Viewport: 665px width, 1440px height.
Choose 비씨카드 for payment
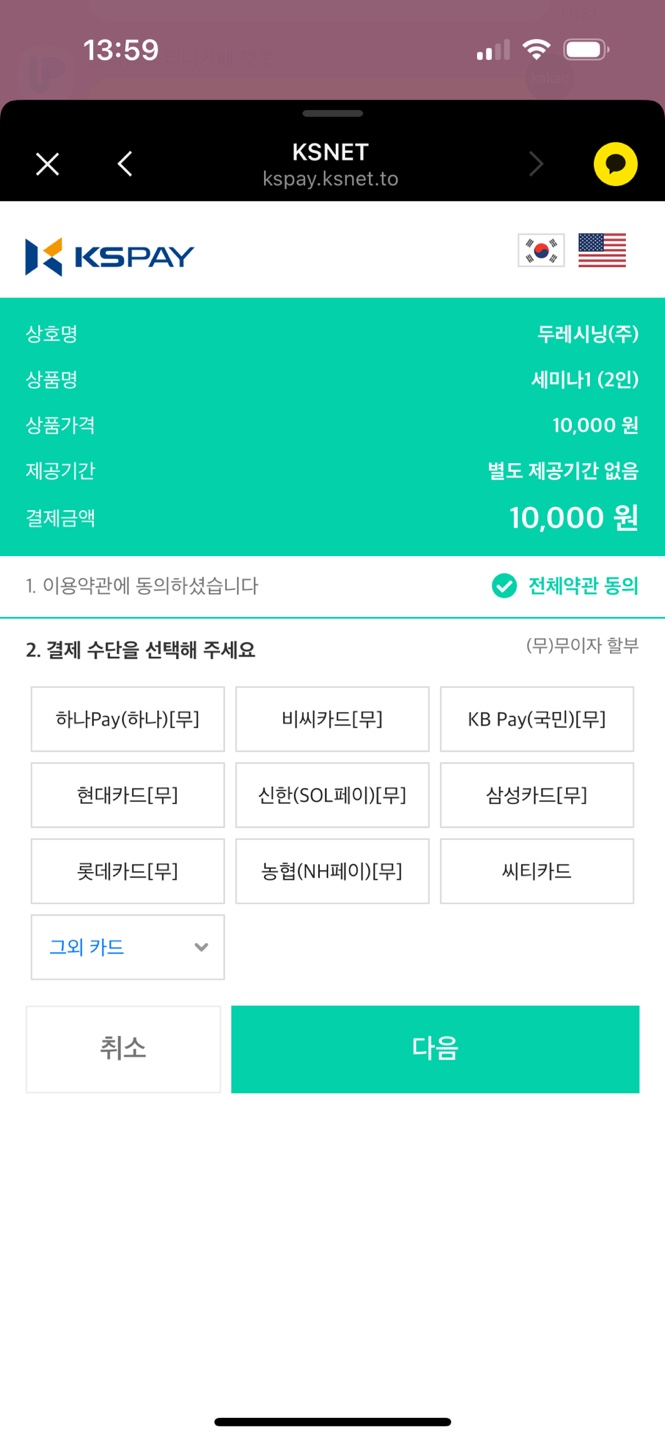coord(332,719)
